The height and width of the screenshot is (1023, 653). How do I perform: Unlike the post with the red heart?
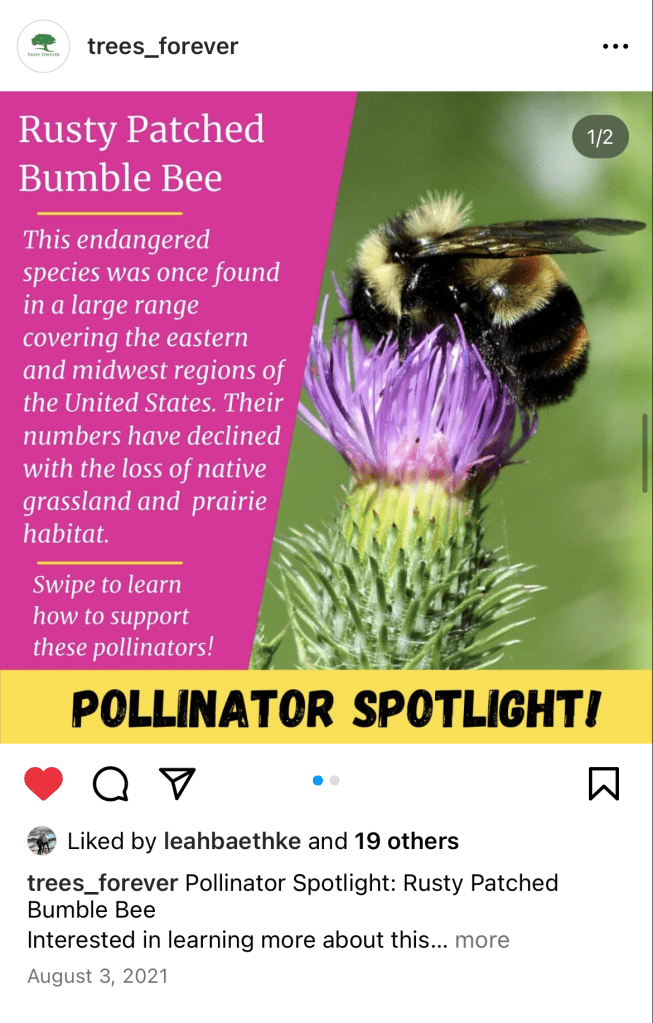tap(44, 784)
